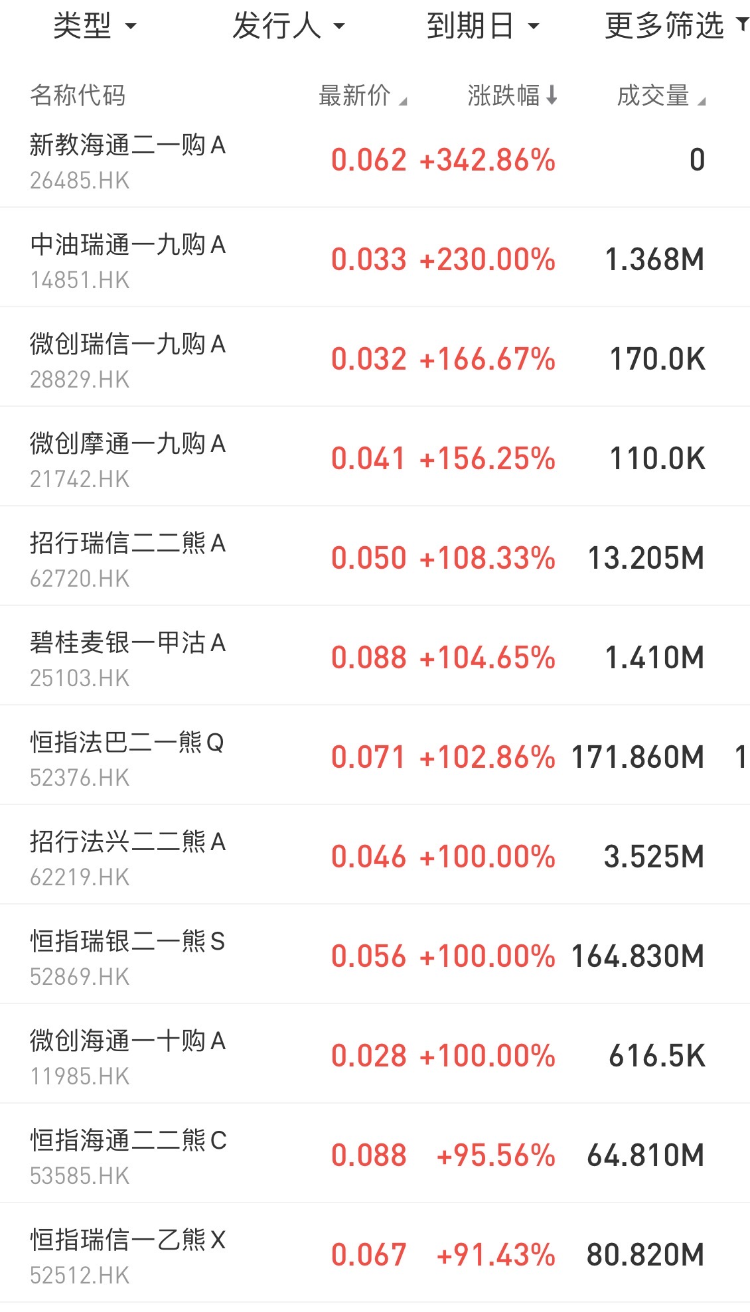Open warrant 新教海通二一购A
Image resolution: width=750 pixels, height=1312 pixels.
click(128, 160)
